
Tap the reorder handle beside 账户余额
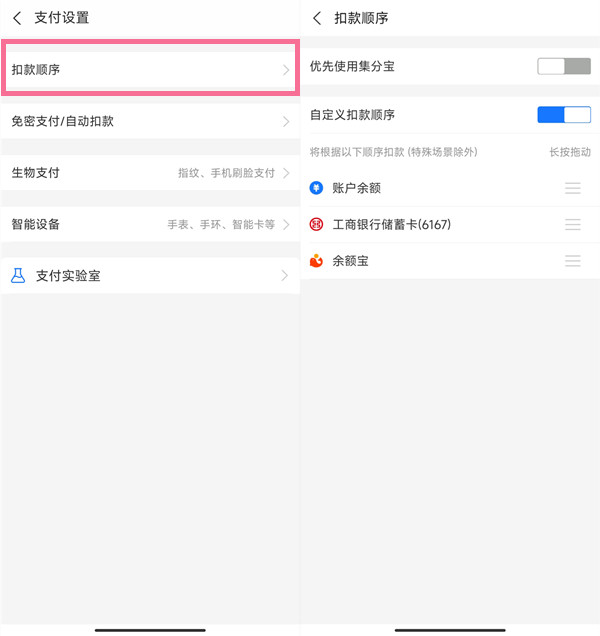tap(573, 188)
